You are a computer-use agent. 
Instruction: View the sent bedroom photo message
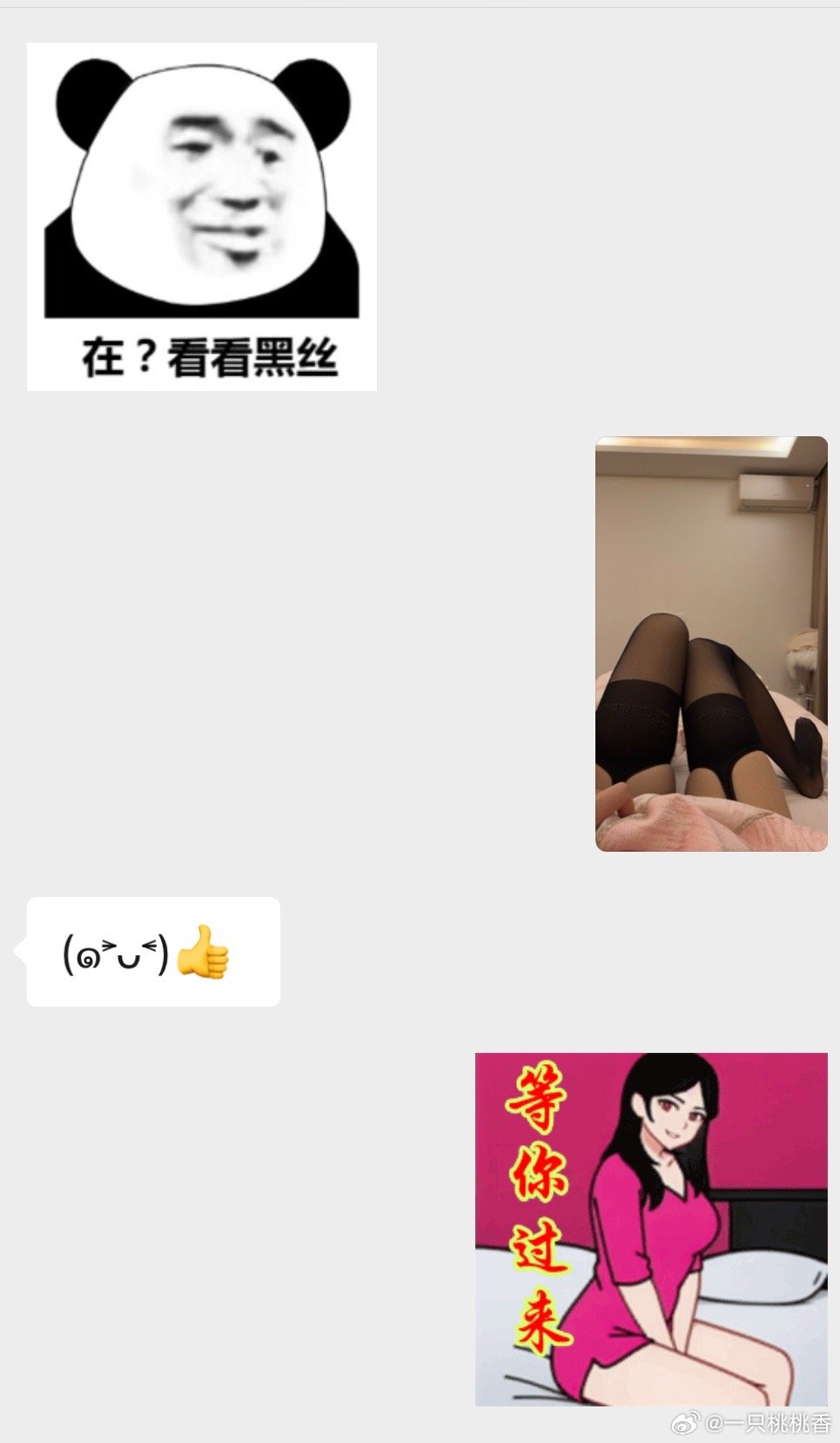coord(710,644)
